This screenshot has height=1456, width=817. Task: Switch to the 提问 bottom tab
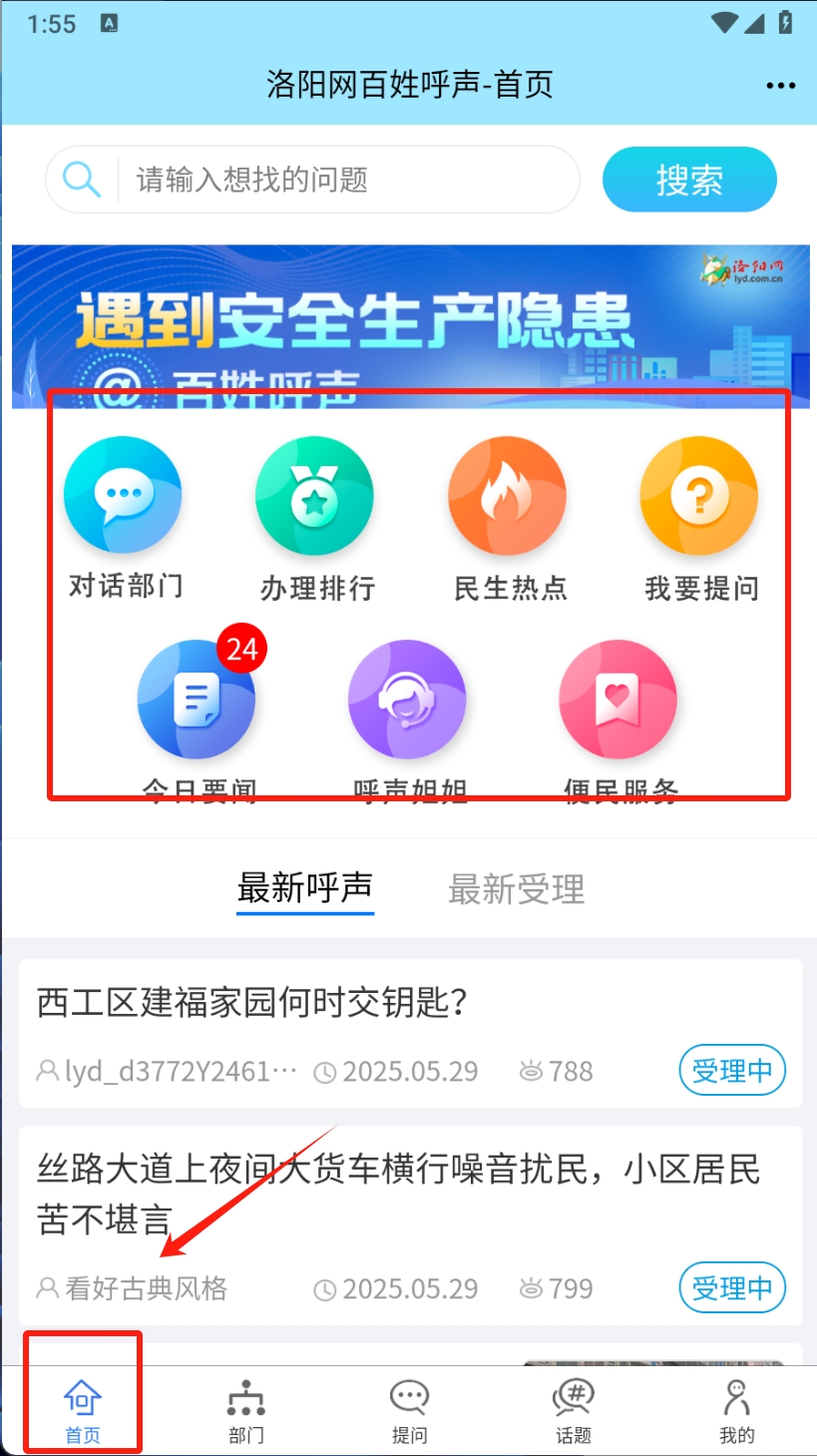click(409, 1411)
